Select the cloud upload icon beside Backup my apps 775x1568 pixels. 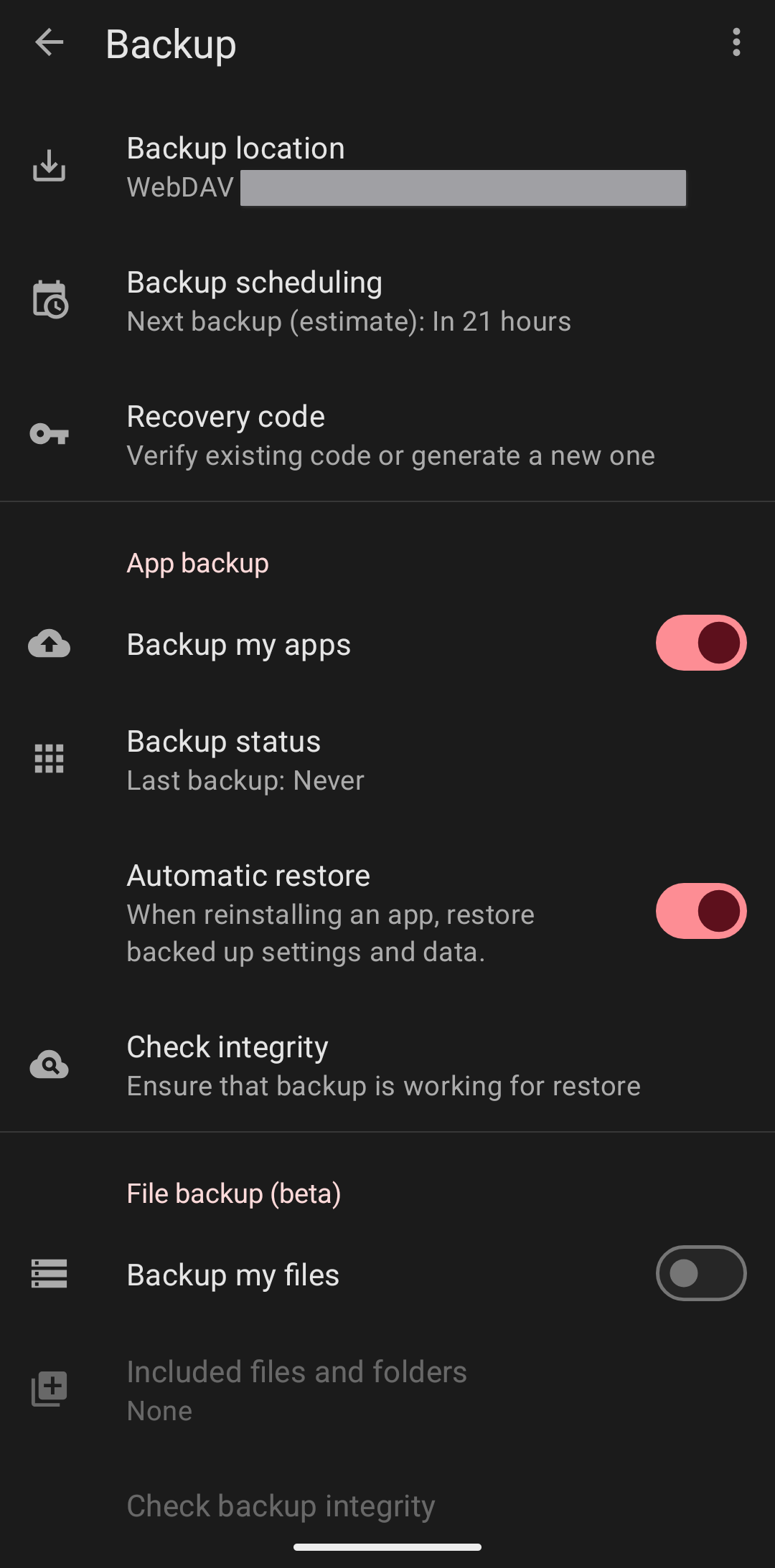(x=47, y=643)
